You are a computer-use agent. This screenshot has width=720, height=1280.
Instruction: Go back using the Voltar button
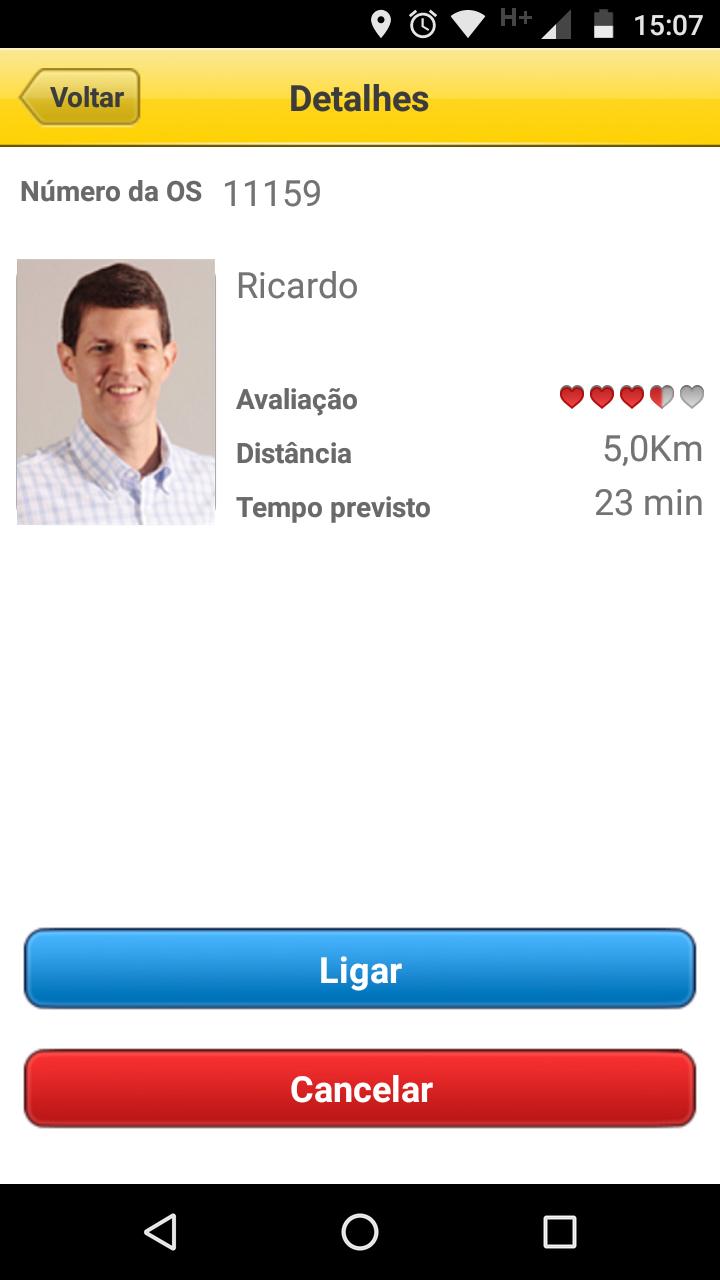pyautogui.click(x=80, y=98)
